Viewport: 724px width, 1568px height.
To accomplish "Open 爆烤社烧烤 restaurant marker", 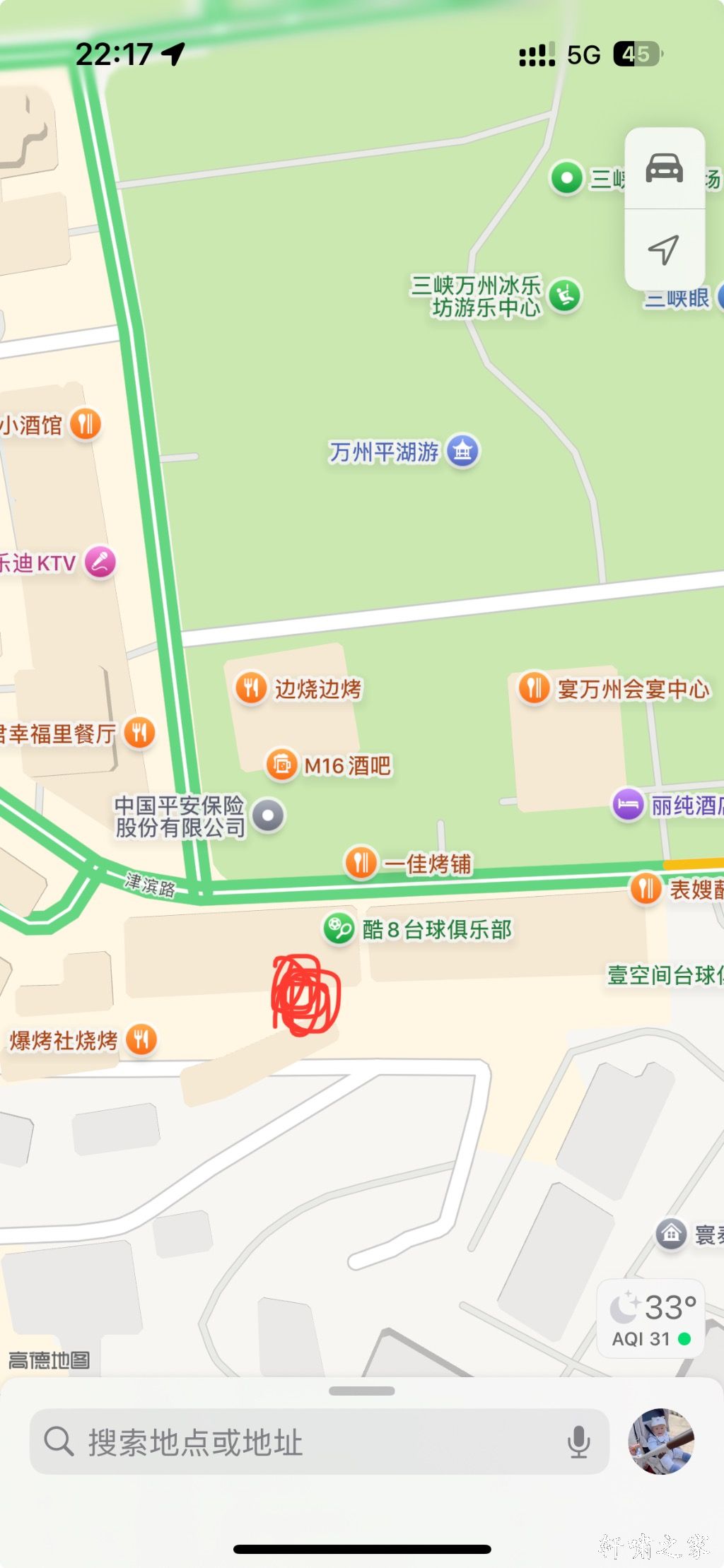I will tap(141, 1039).
